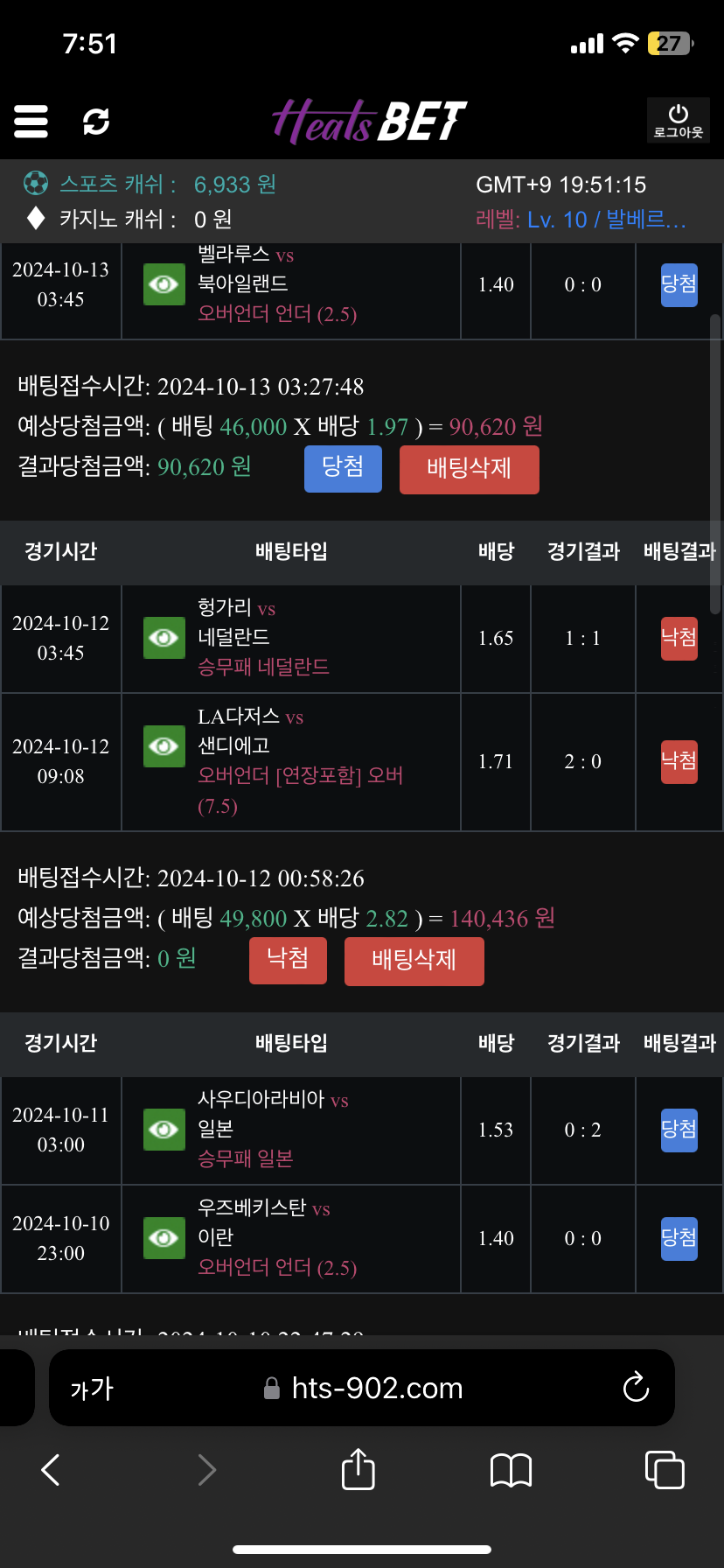Viewport: 724px width, 1568px height.
Task: View the 헝가리 vs 네덜란드 match eye icon
Action: tap(164, 638)
